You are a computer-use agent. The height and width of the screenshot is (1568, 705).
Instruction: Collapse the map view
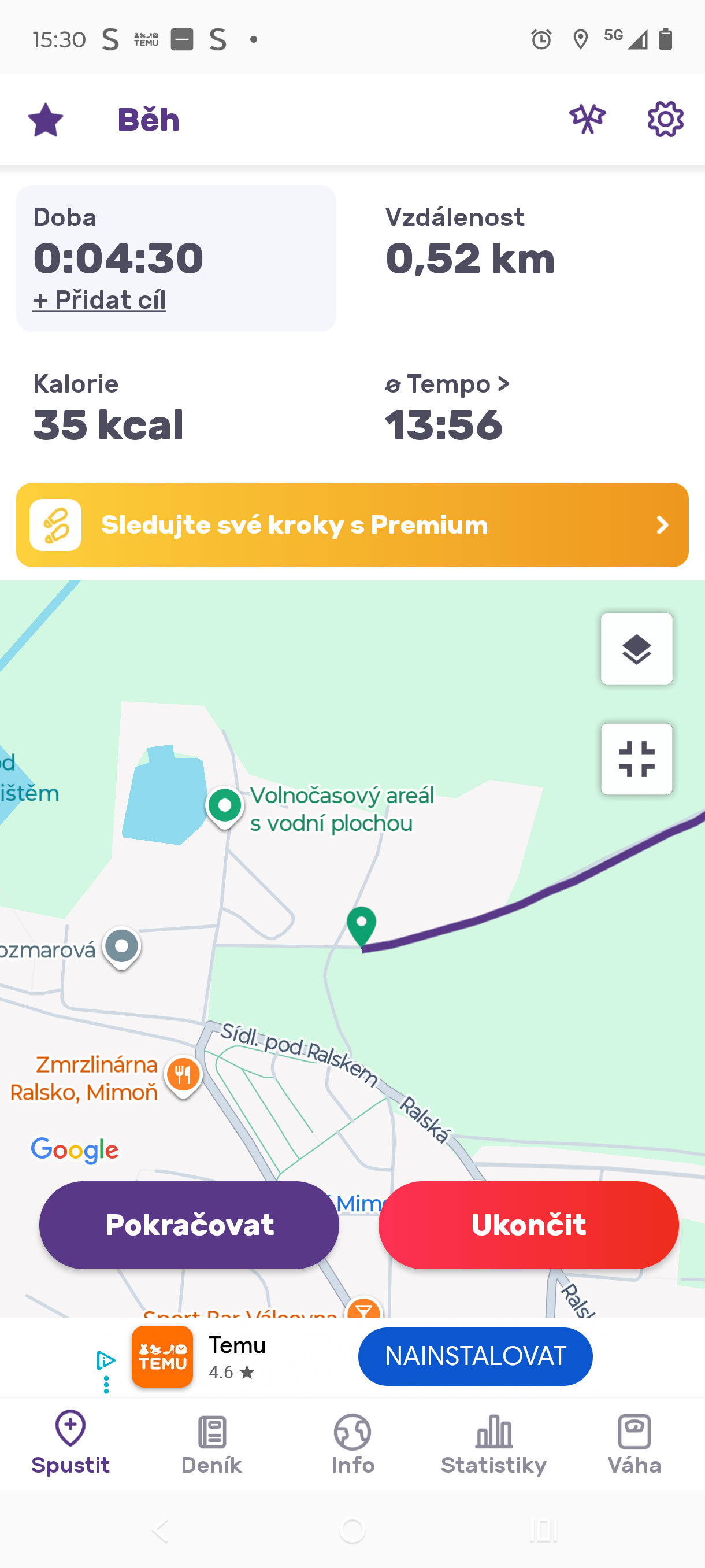[x=636, y=759]
